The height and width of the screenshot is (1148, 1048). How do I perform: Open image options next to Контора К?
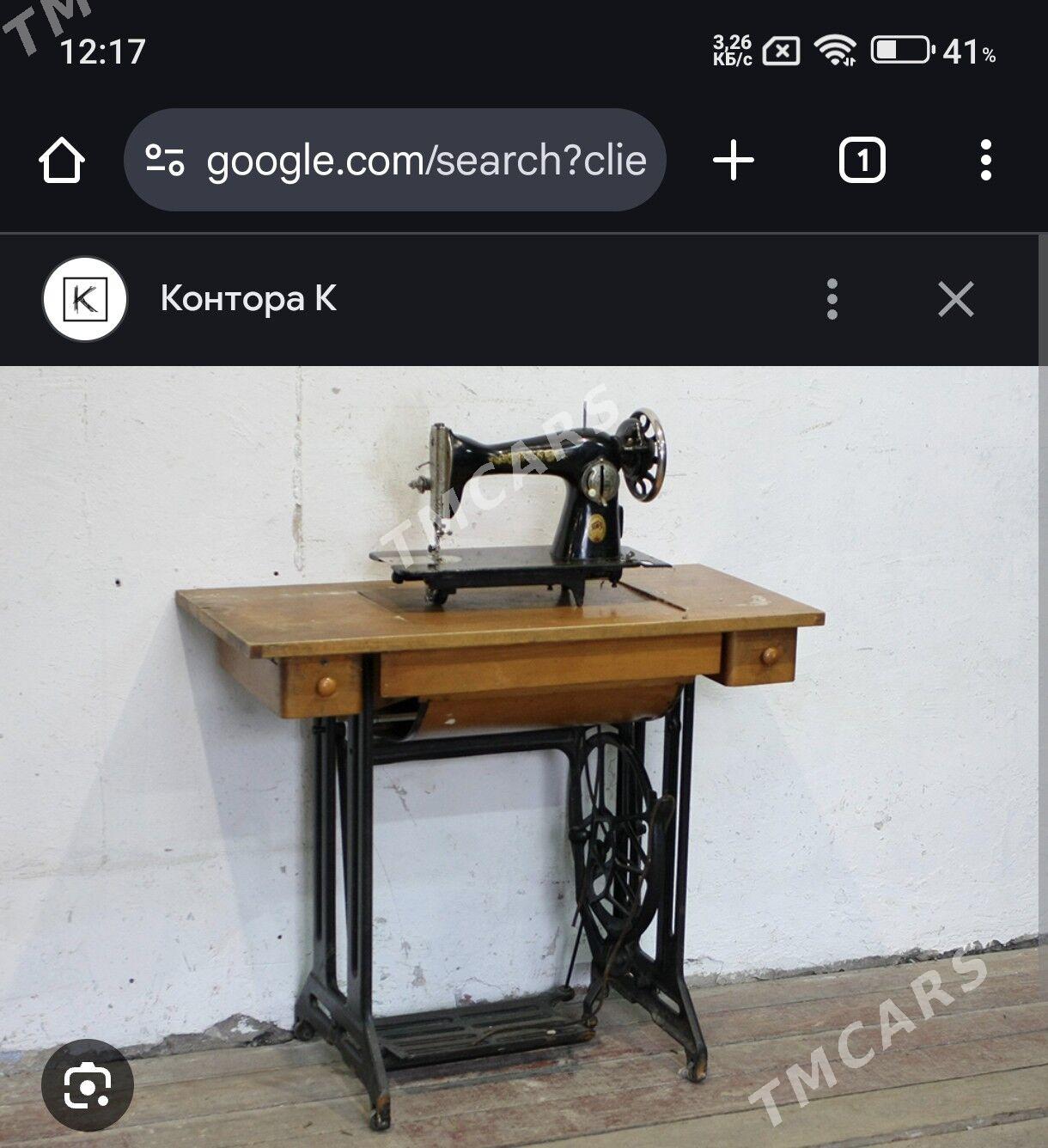point(832,299)
